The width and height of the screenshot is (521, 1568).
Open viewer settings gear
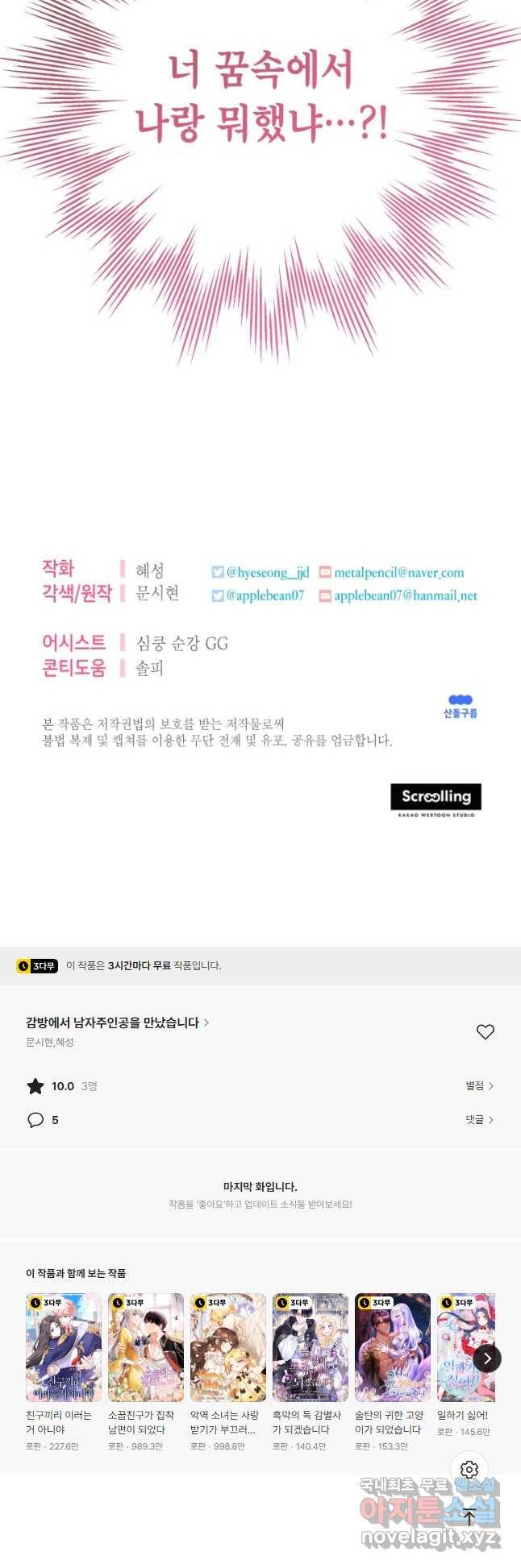pos(469,1469)
